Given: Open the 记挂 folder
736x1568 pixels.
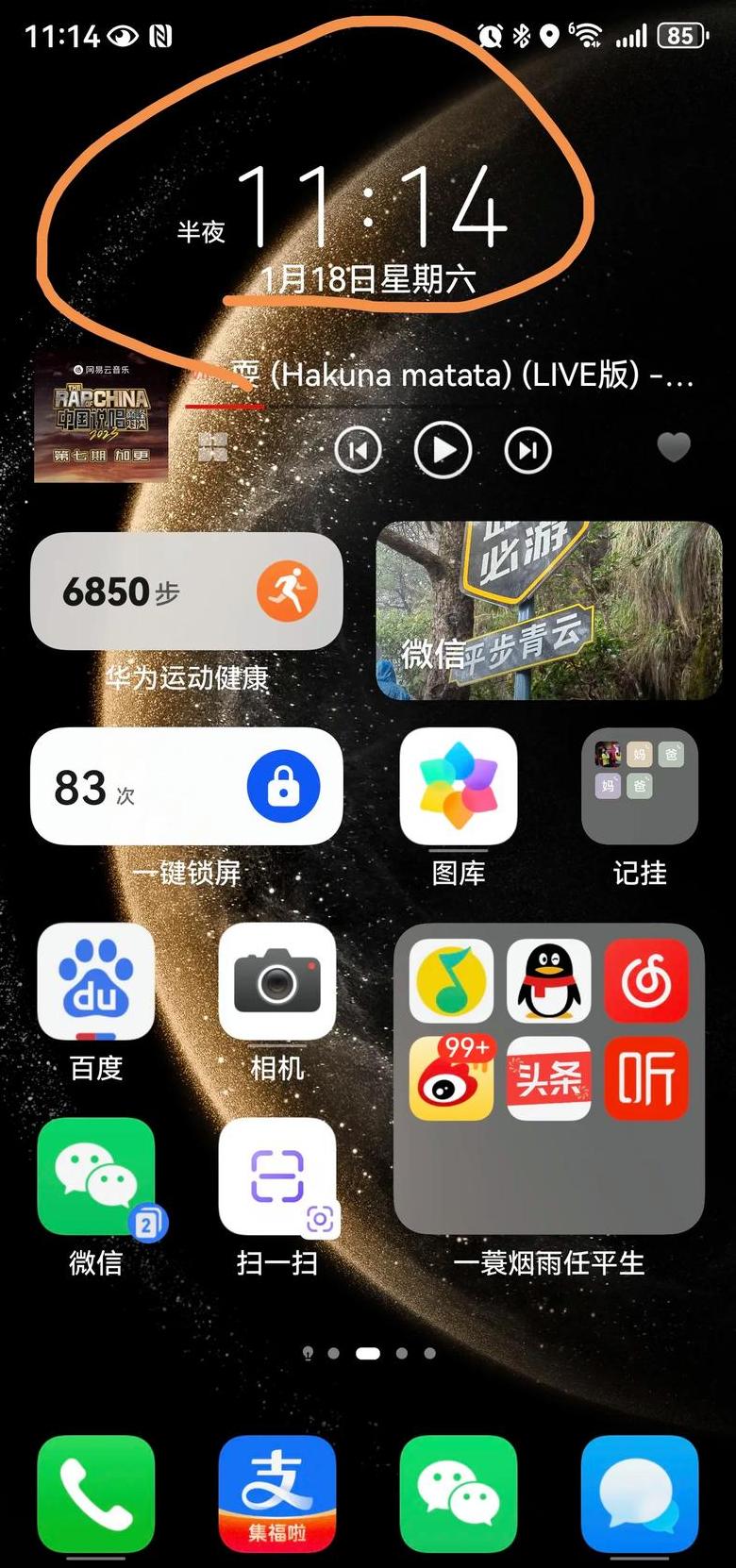Looking at the screenshot, I should 640,786.
